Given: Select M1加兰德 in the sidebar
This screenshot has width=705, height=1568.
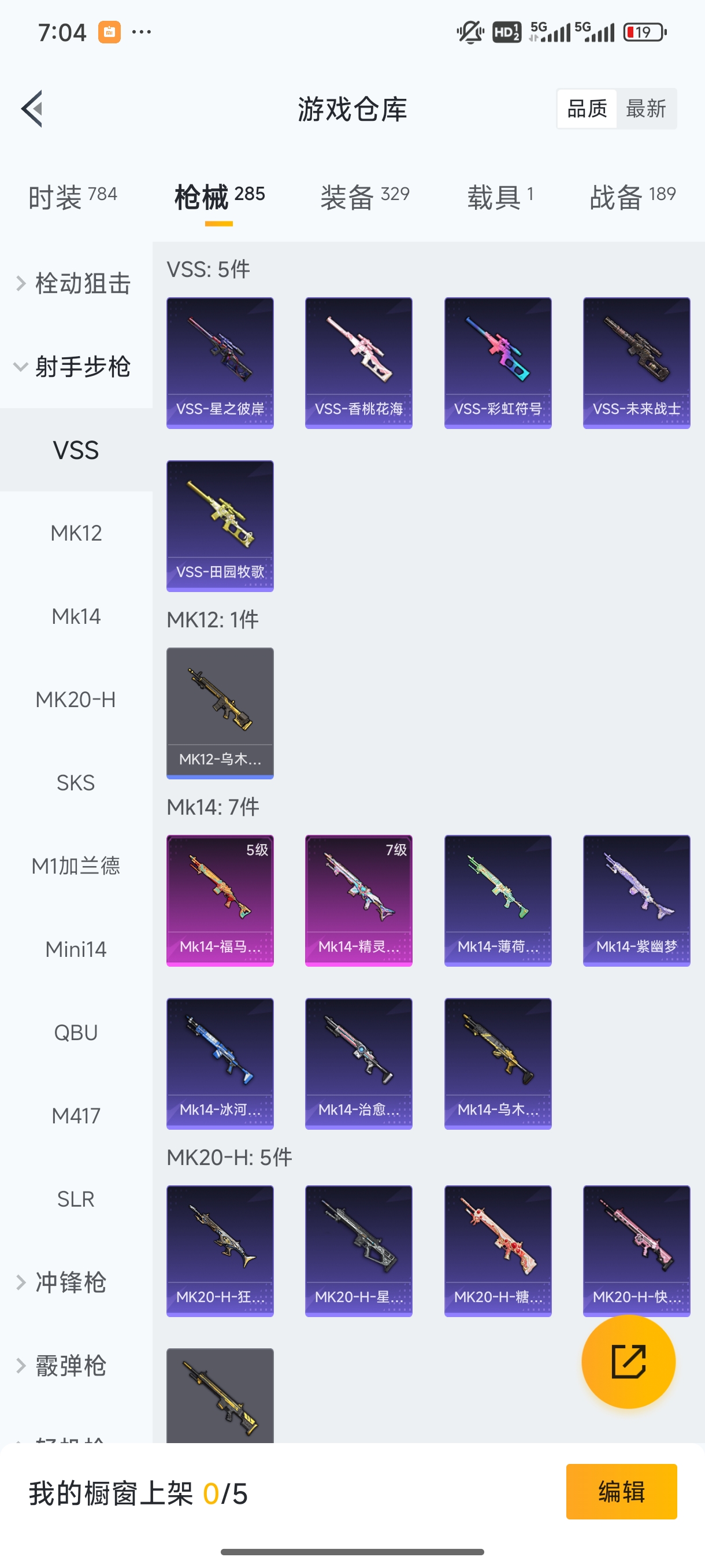Looking at the screenshot, I should click(76, 866).
